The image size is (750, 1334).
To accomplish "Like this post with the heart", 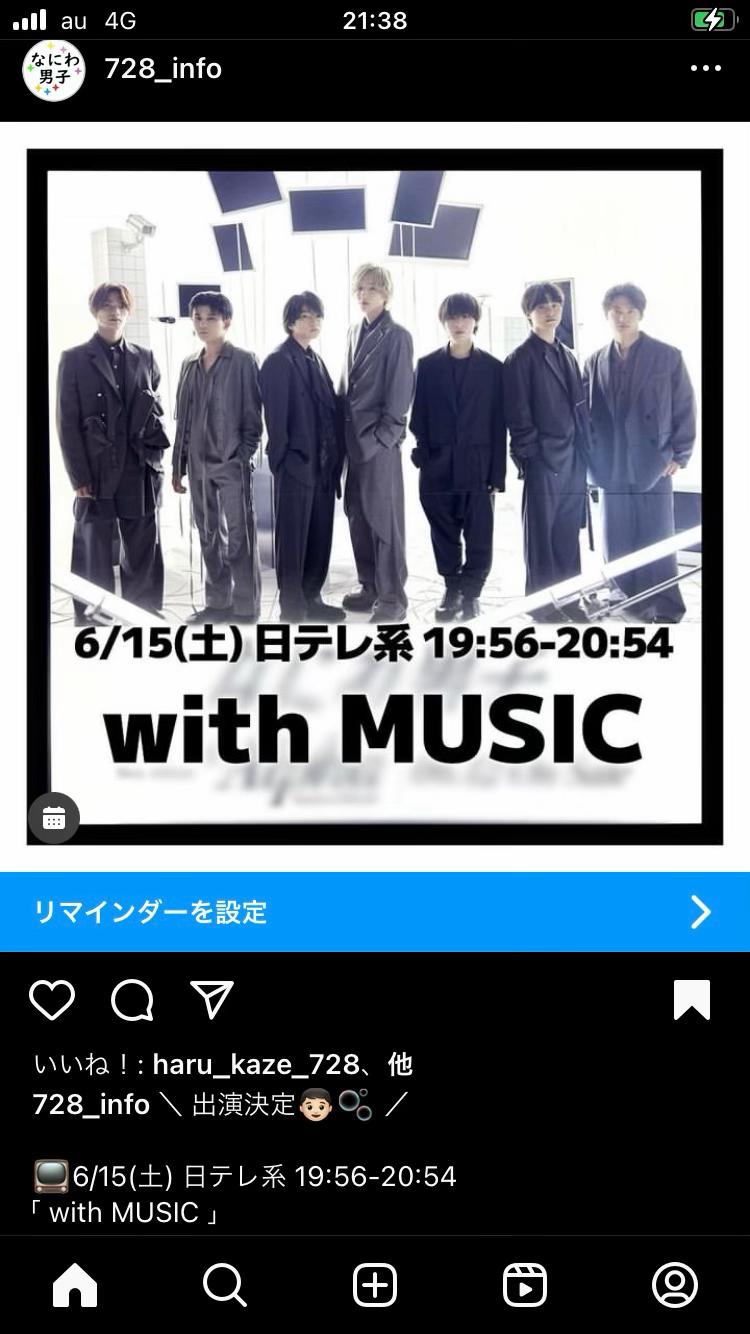I will (x=52, y=999).
